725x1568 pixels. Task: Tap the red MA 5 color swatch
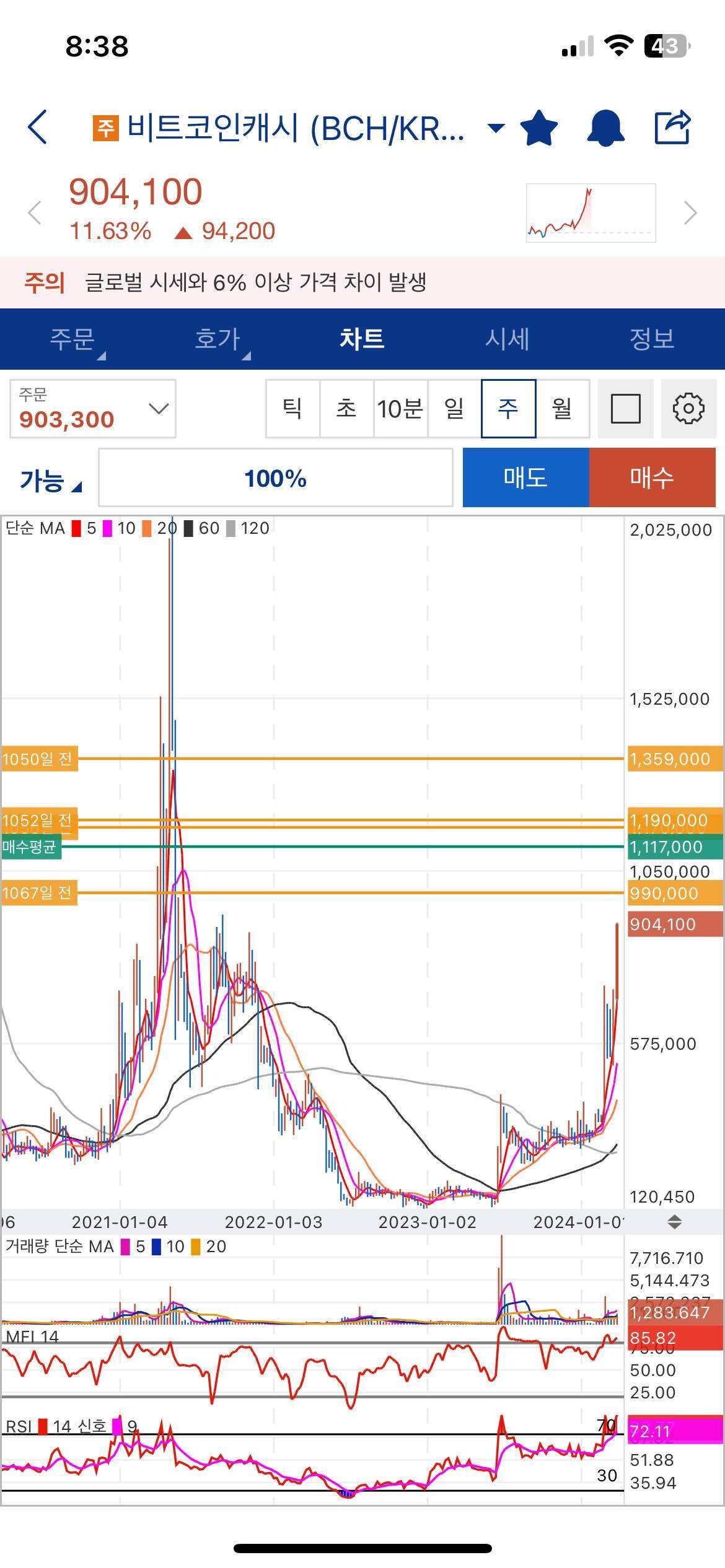point(76,528)
